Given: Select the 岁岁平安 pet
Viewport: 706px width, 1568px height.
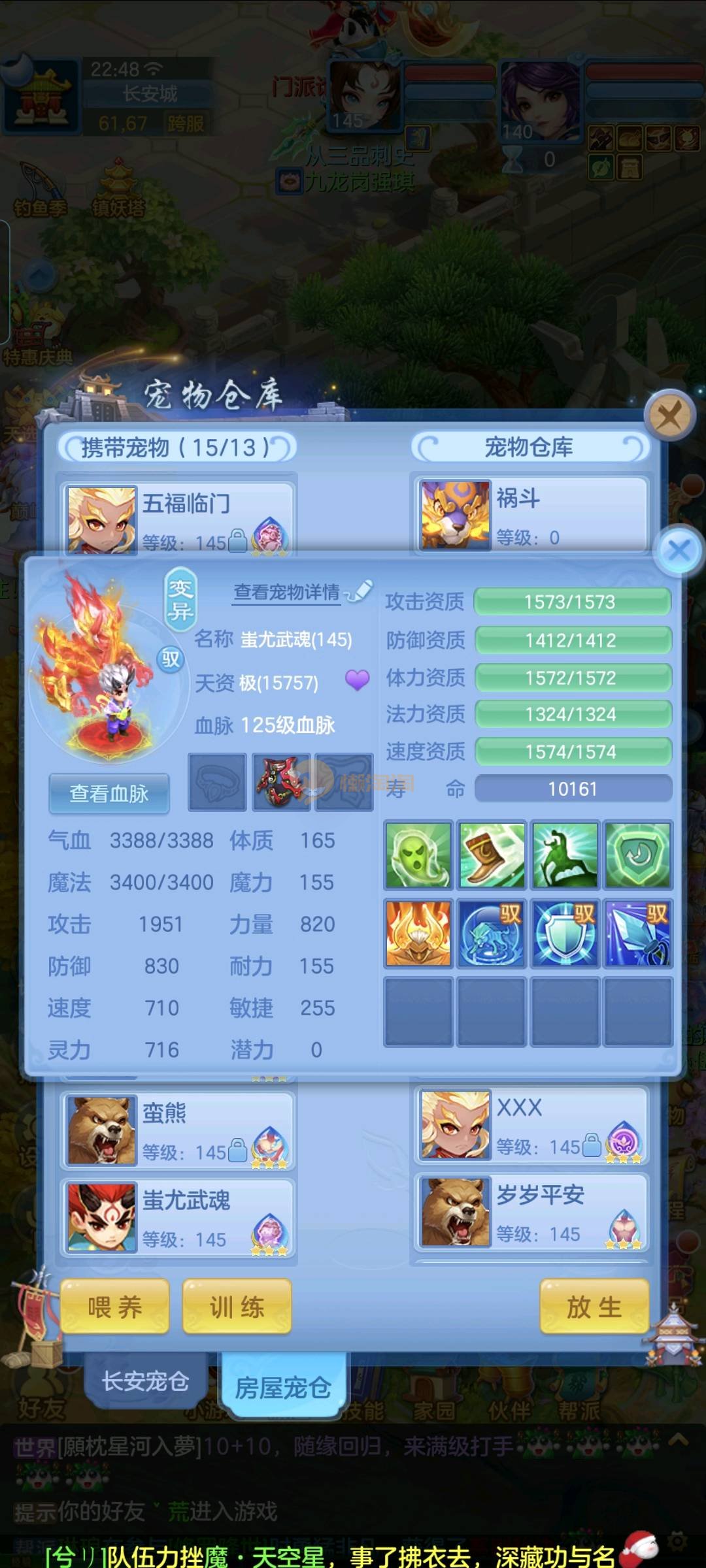Looking at the screenshot, I should [x=529, y=1213].
